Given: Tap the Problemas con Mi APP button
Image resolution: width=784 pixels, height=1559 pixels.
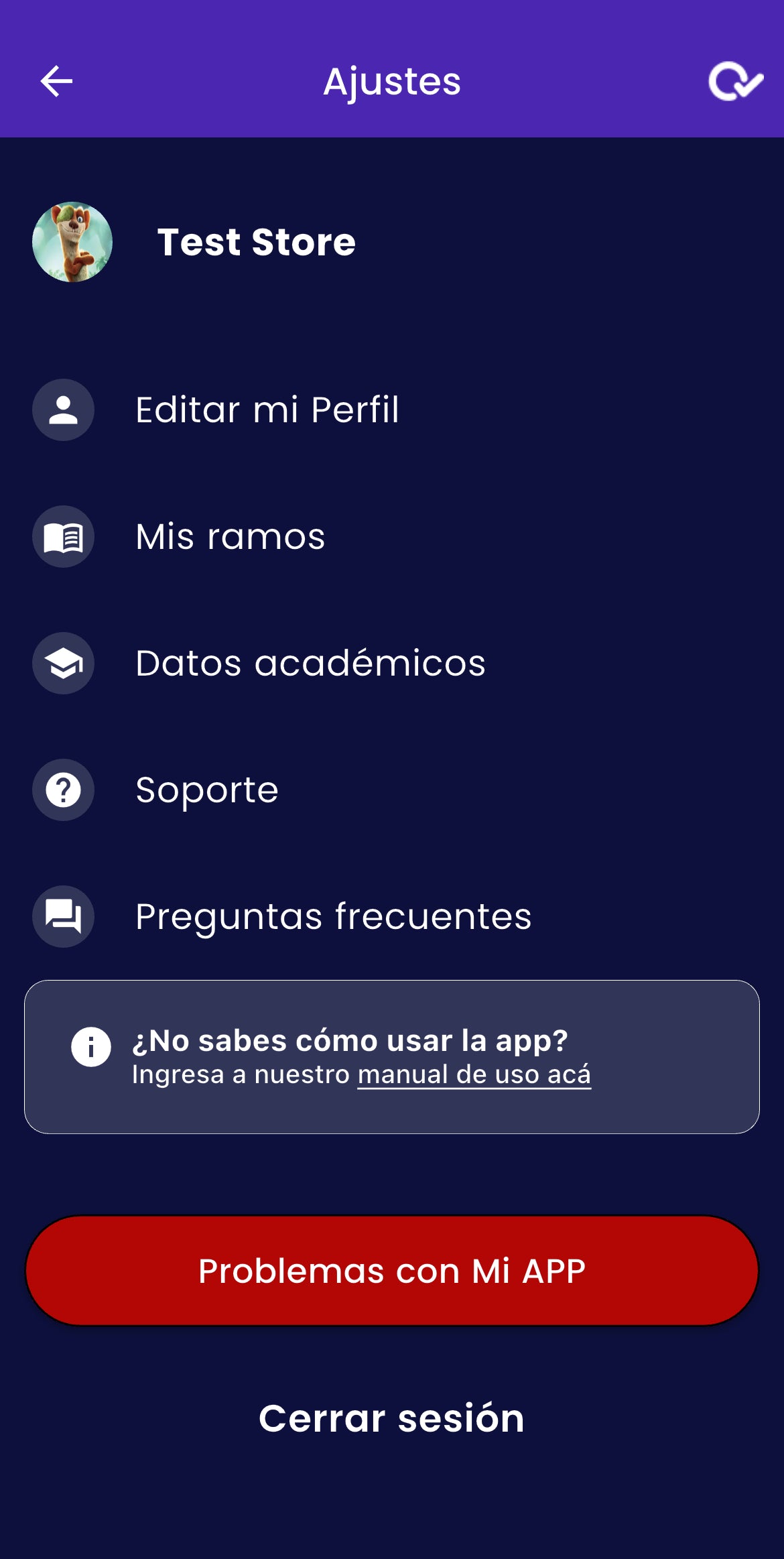Looking at the screenshot, I should pyautogui.click(x=392, y=1271).
